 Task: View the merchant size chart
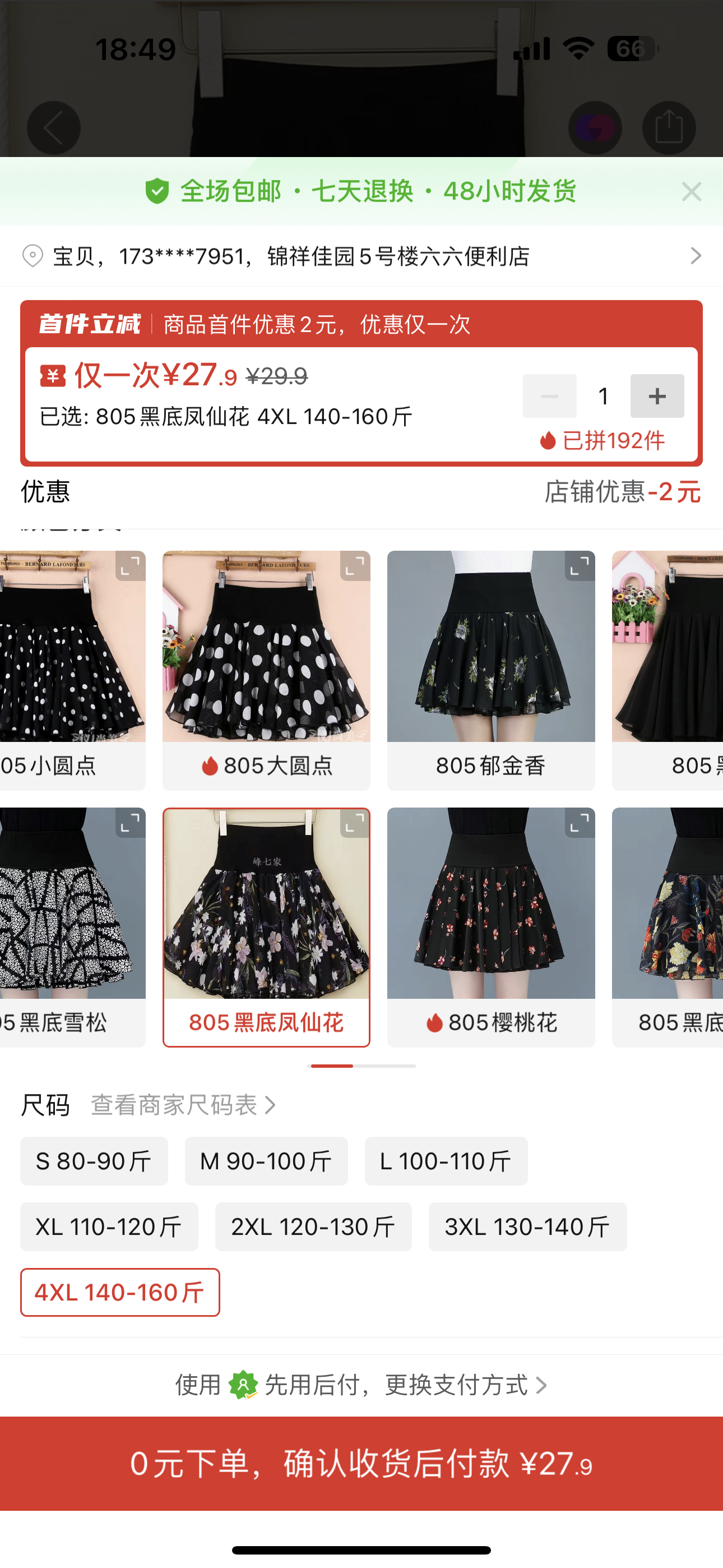tap(183, 1105)
